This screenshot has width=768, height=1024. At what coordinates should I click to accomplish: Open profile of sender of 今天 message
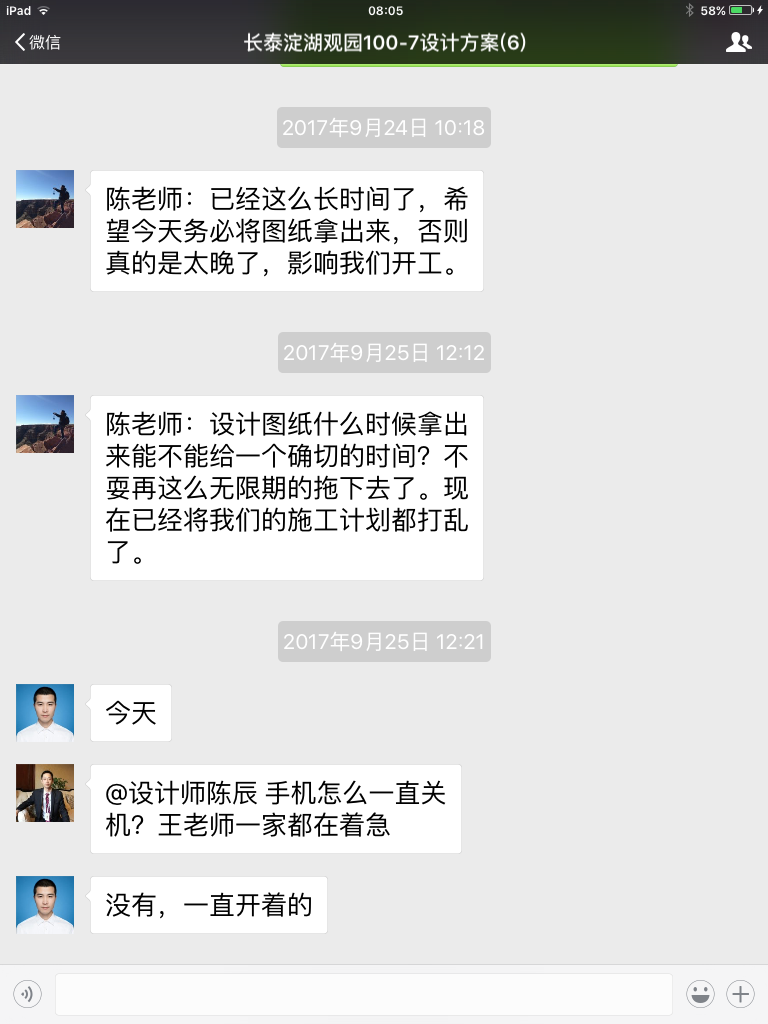[x=45, y=713]
